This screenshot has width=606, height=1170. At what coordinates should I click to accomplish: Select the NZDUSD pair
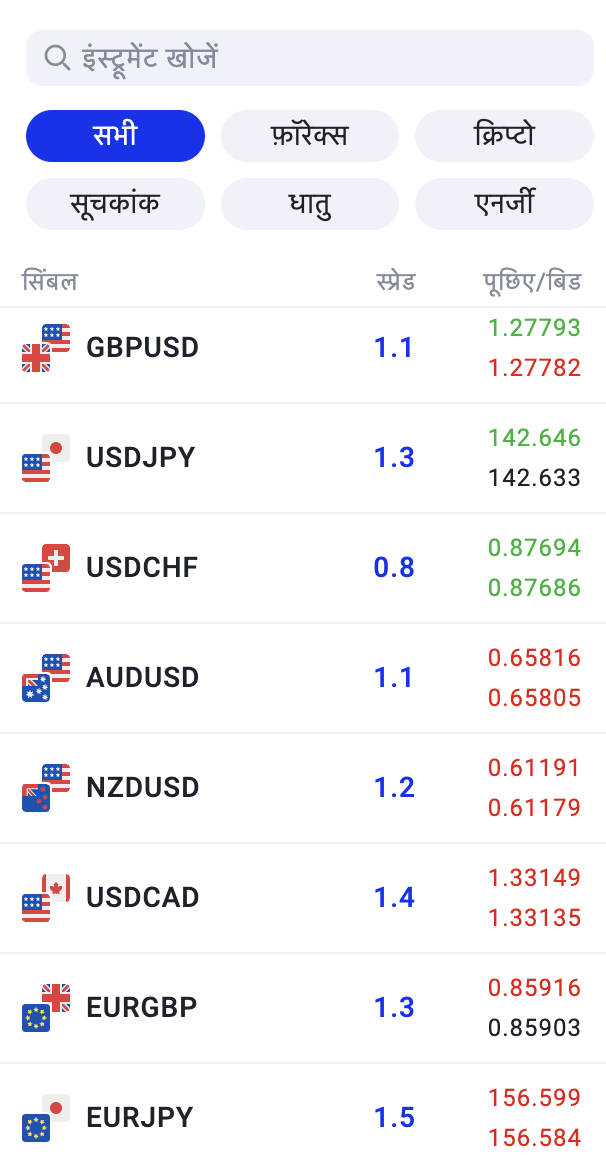click(303, 788)
